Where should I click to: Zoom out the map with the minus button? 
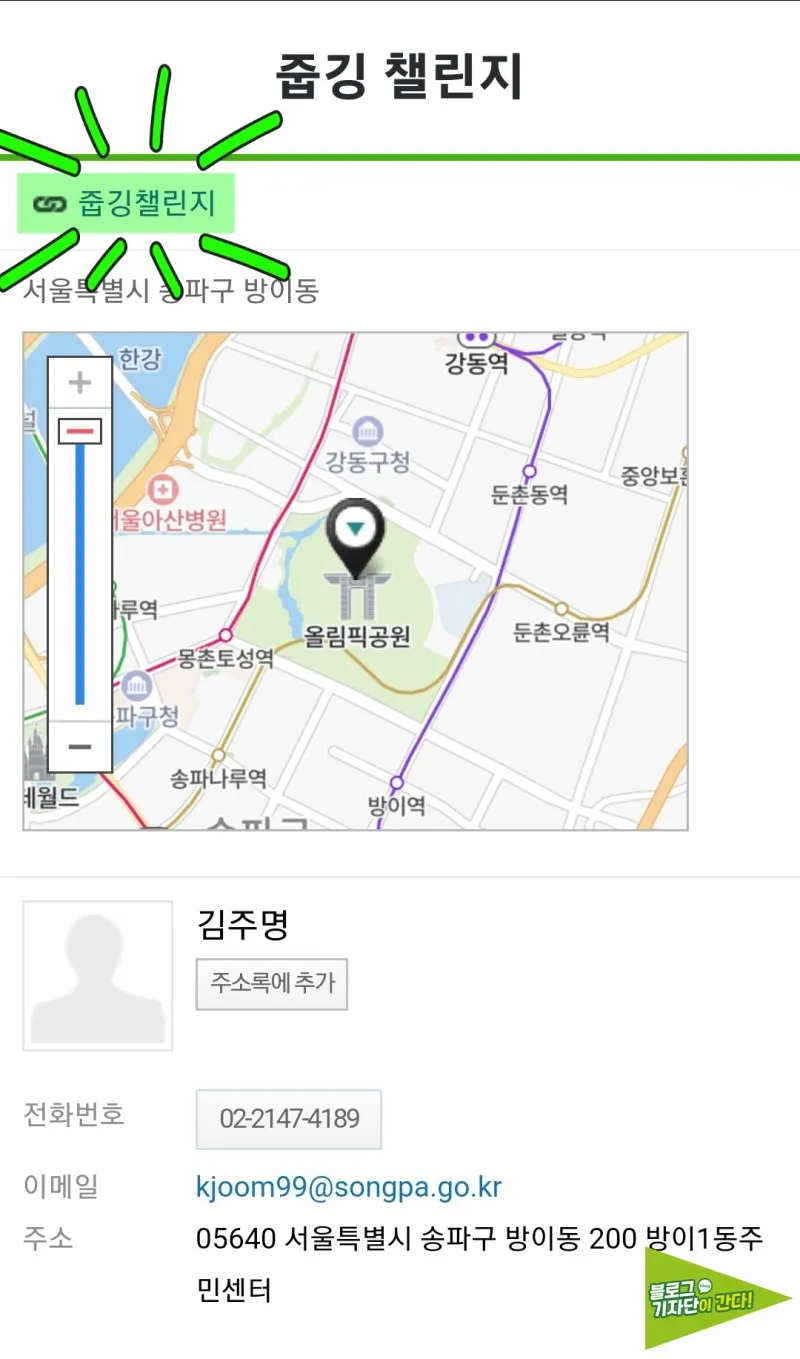[x=80, y=747]
